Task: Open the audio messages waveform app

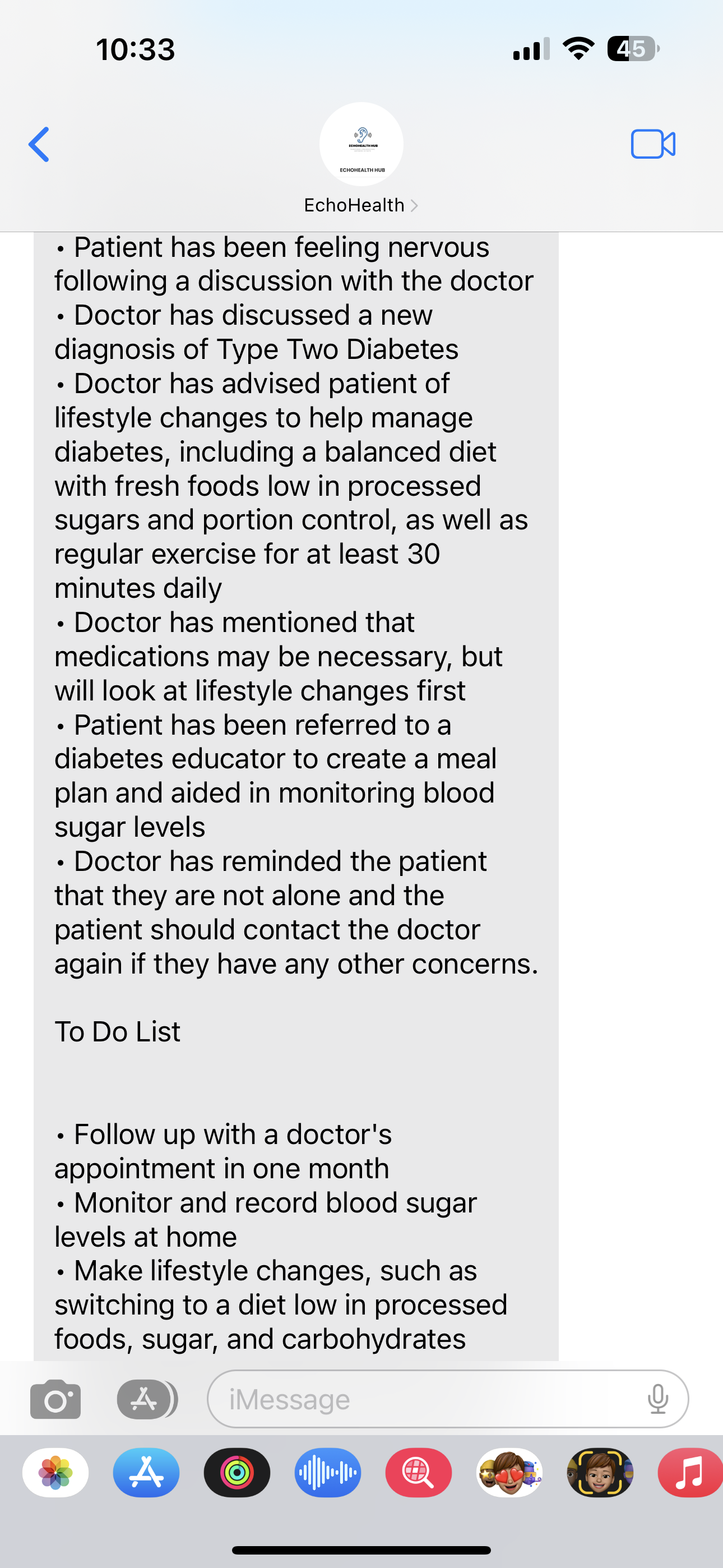Action: coord(327,1473)
